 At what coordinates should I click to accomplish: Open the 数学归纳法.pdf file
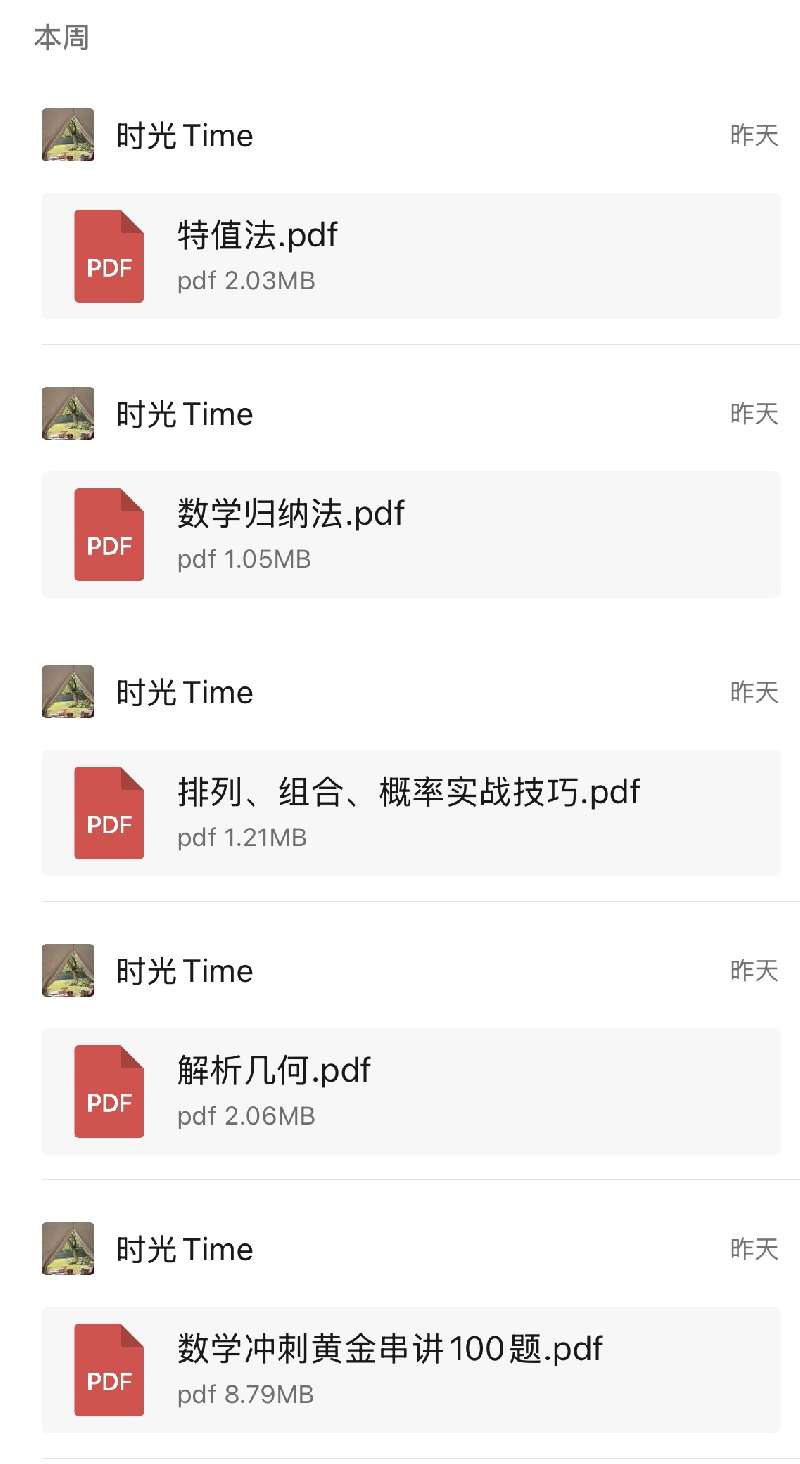pos(410,534)
